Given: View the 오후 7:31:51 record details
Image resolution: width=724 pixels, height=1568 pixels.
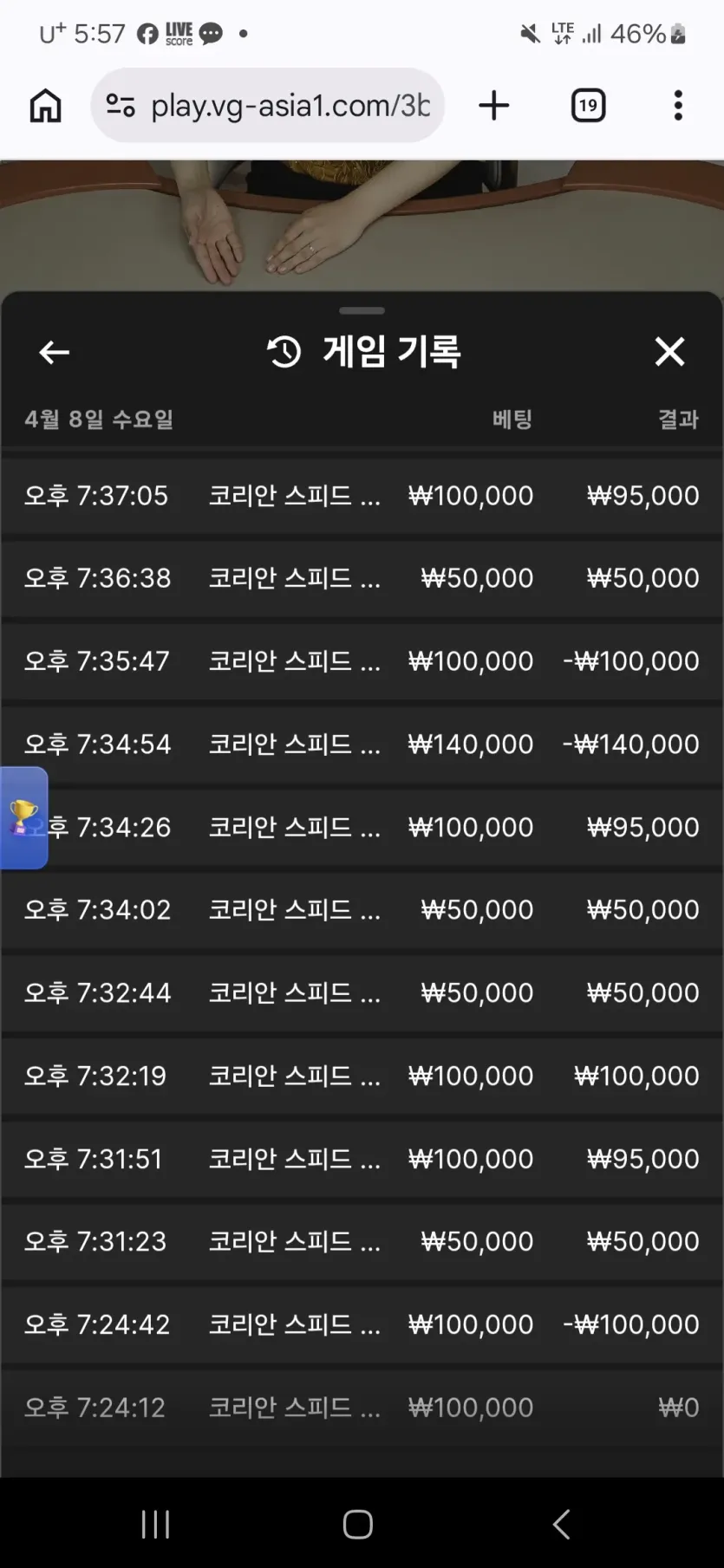Looking at the screenshot, I should (362, 1159).
